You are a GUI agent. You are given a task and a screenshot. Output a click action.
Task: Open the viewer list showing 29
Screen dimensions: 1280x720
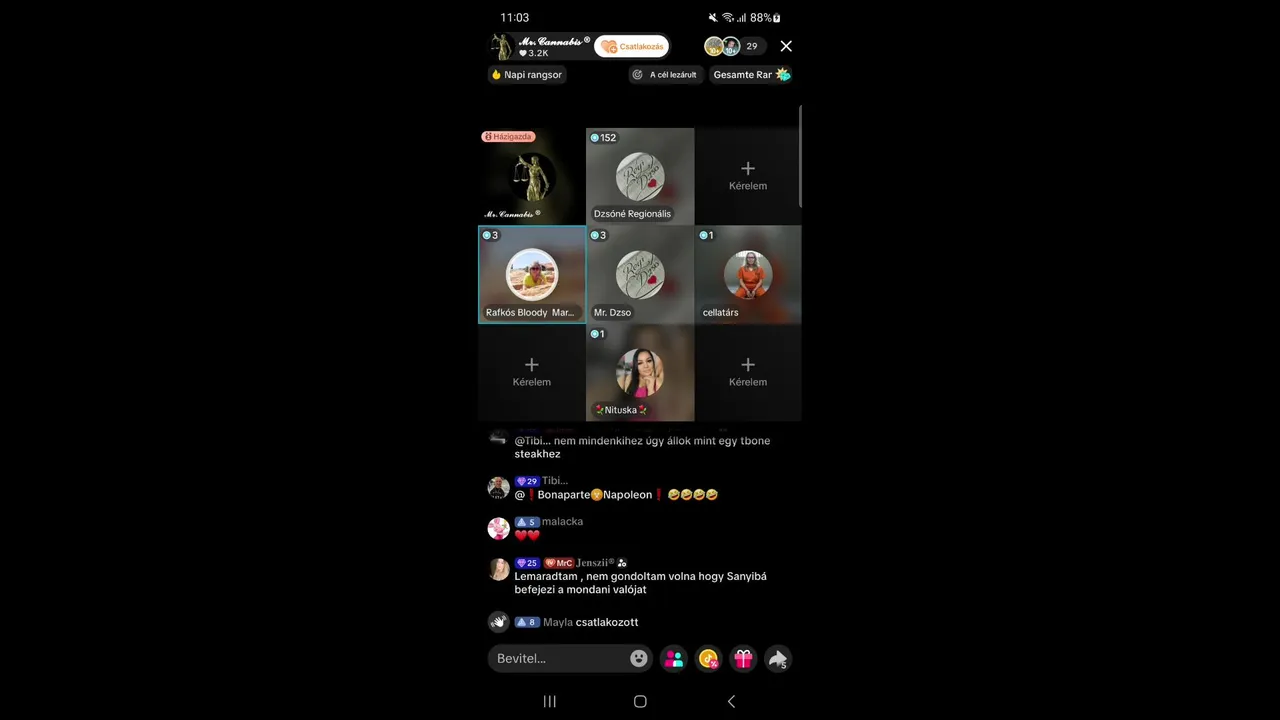(735, 46)
